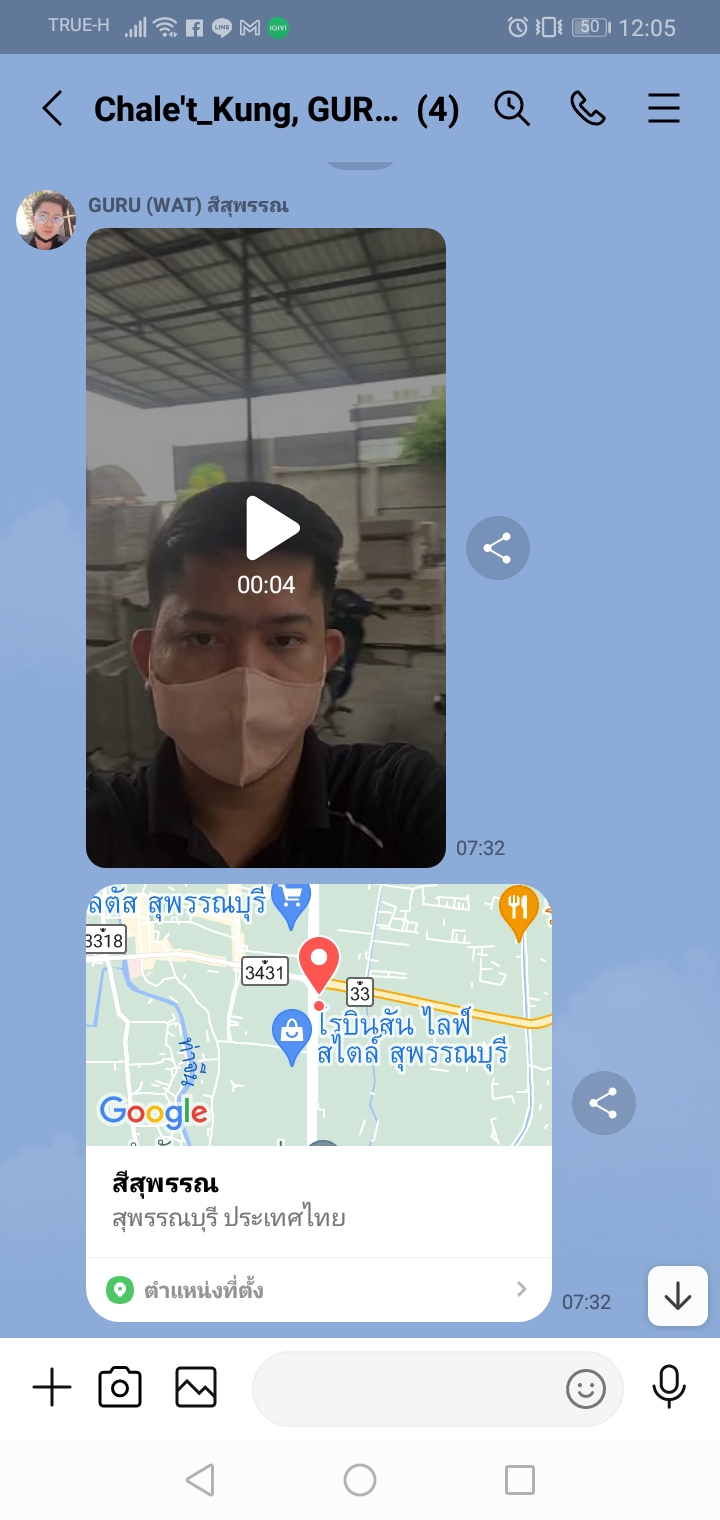
Task: Open the plus attachment menu
Action: point(52,1388)
